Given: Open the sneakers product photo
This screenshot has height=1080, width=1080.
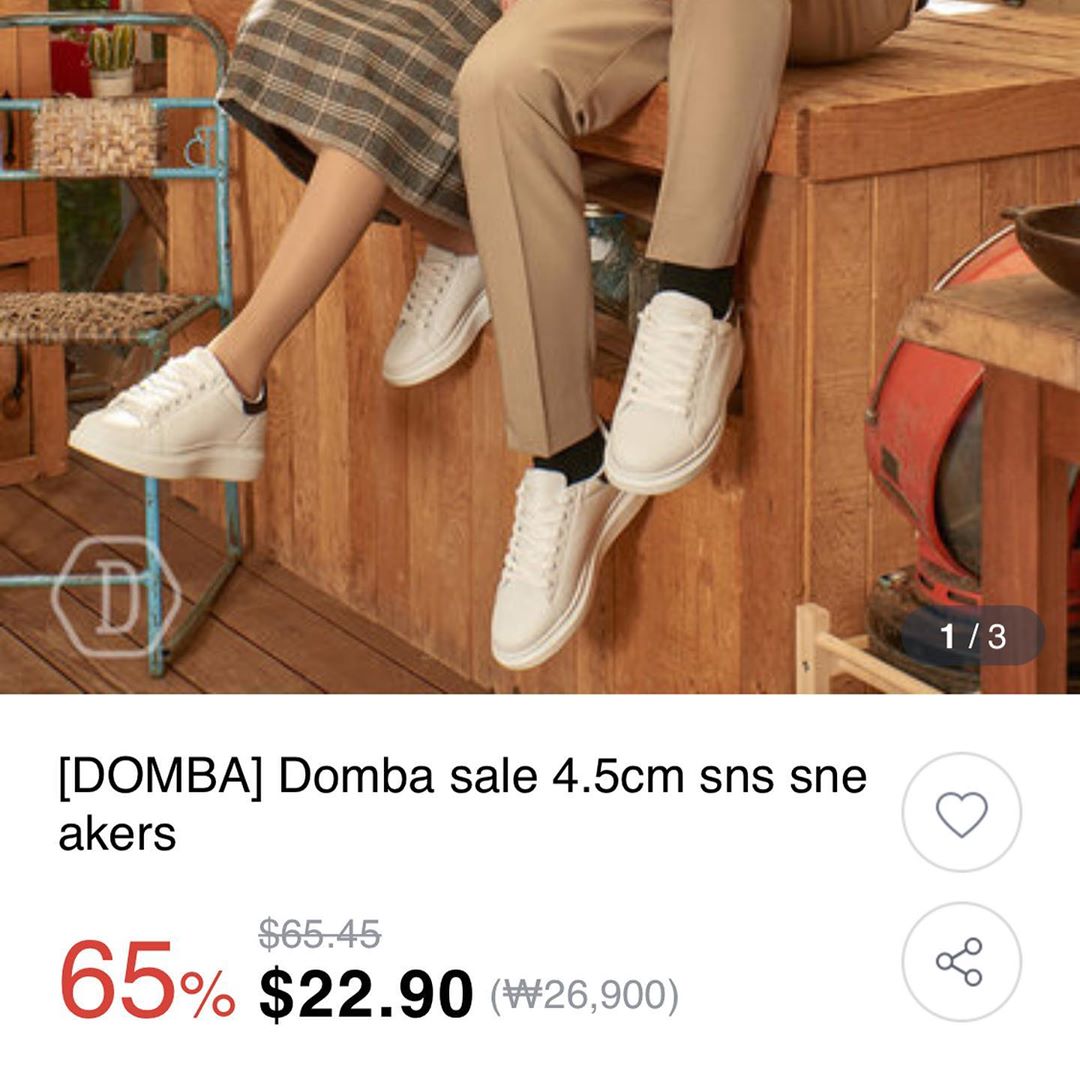Looking at the screenshot, I should (x=540, y=345).
